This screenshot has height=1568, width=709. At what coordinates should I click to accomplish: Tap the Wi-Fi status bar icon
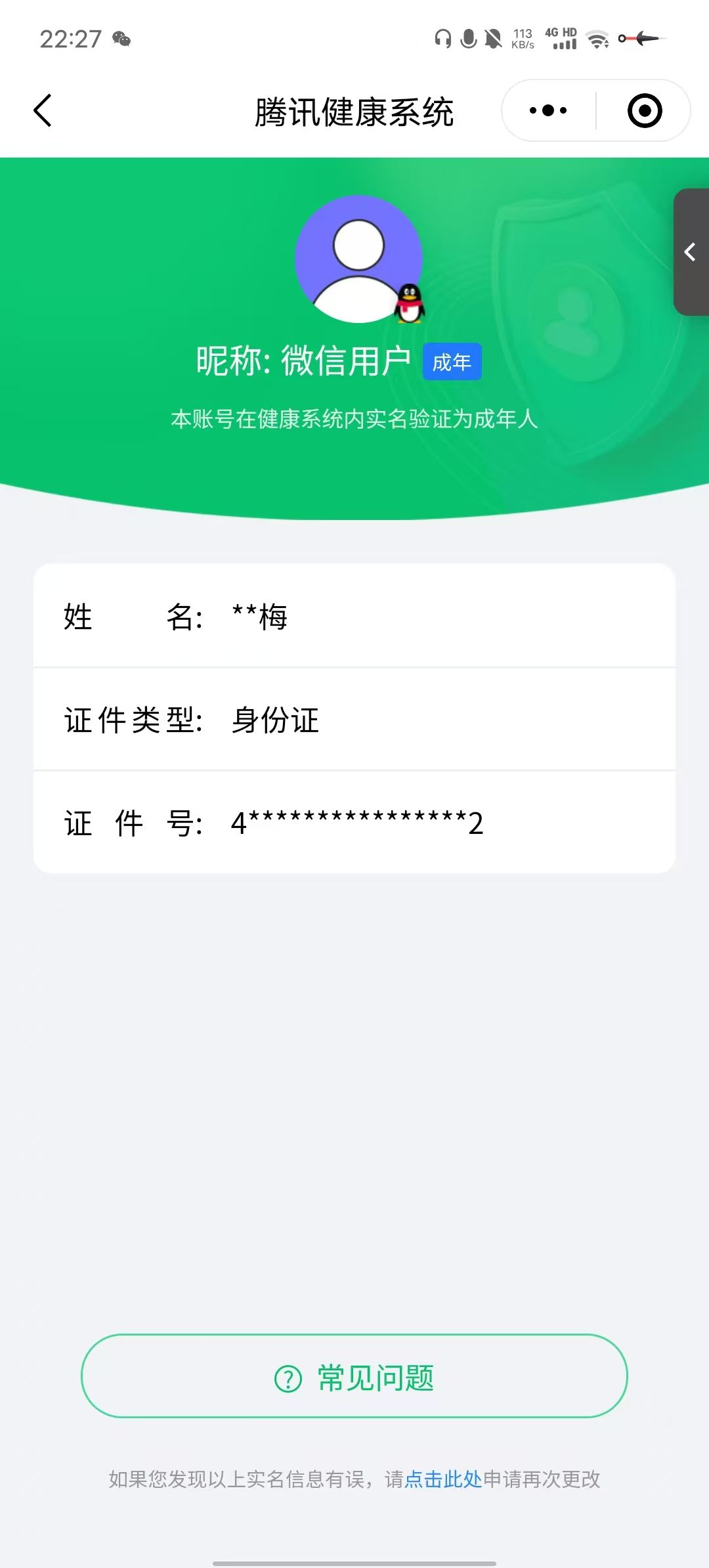(x=596, y=39)
